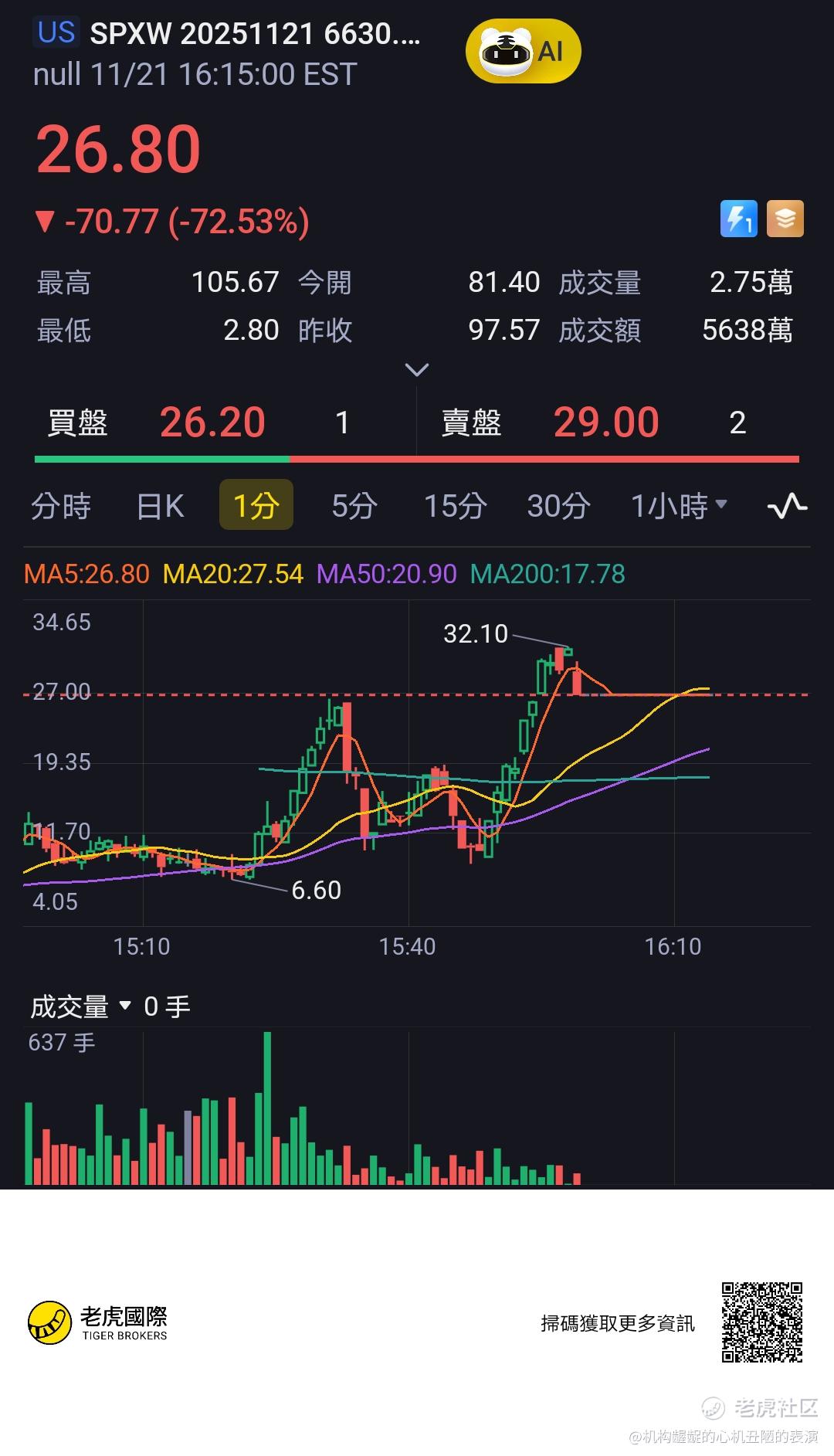
Task: Open the AI assistant button
Action: pyautogui.click(x=523, y=51)
